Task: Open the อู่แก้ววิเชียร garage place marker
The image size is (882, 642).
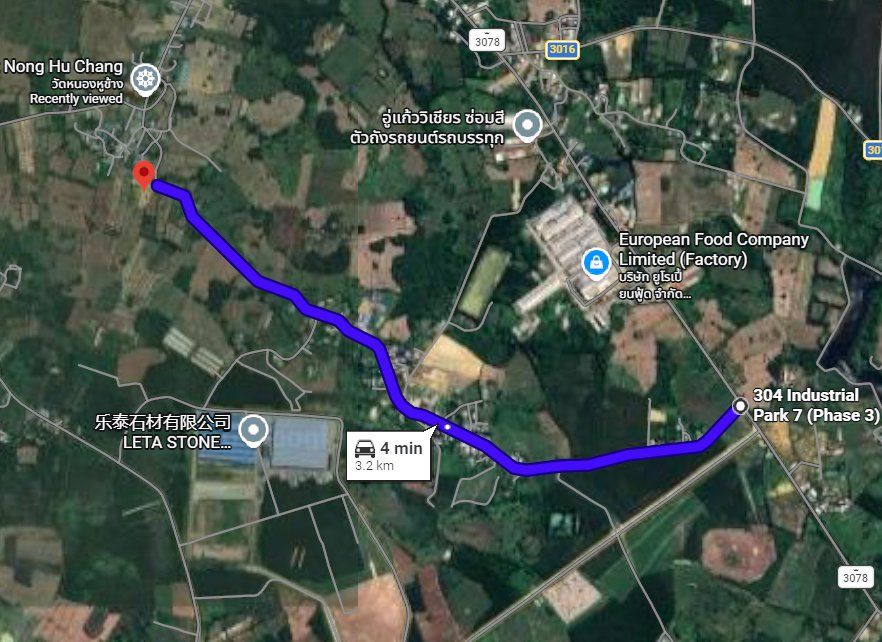Action: click(526, 125)
